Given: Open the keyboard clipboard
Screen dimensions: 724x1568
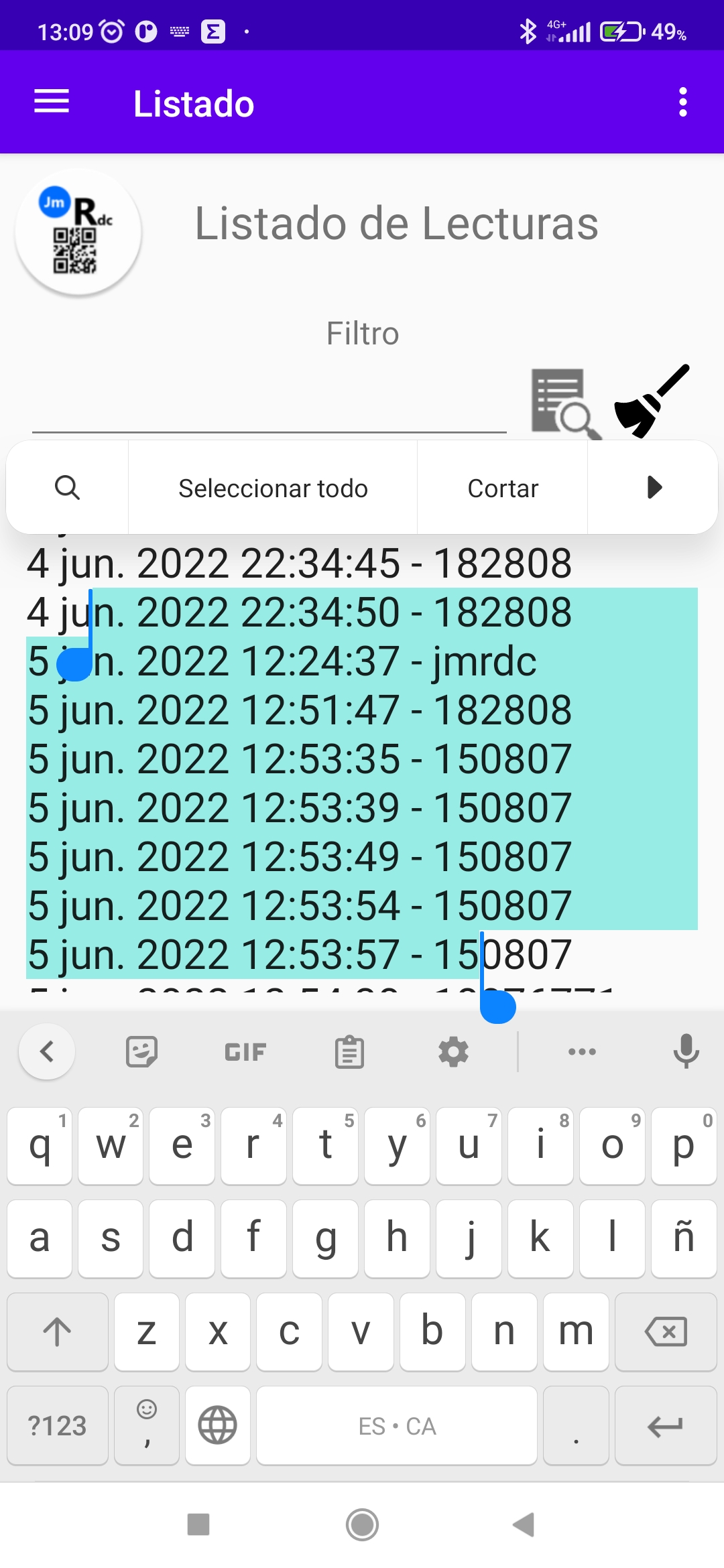Looking at the screenshot, I should point(349,1051).
